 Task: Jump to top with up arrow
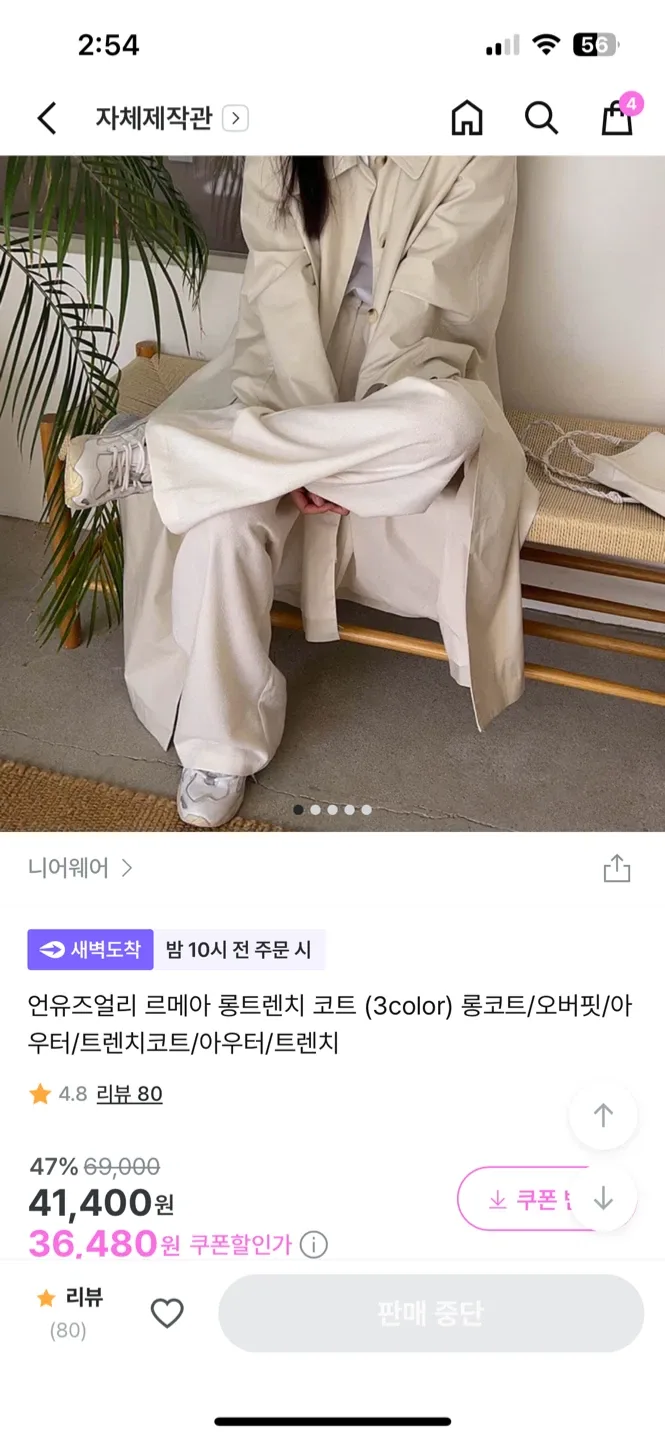click(x=603, y=1115)
